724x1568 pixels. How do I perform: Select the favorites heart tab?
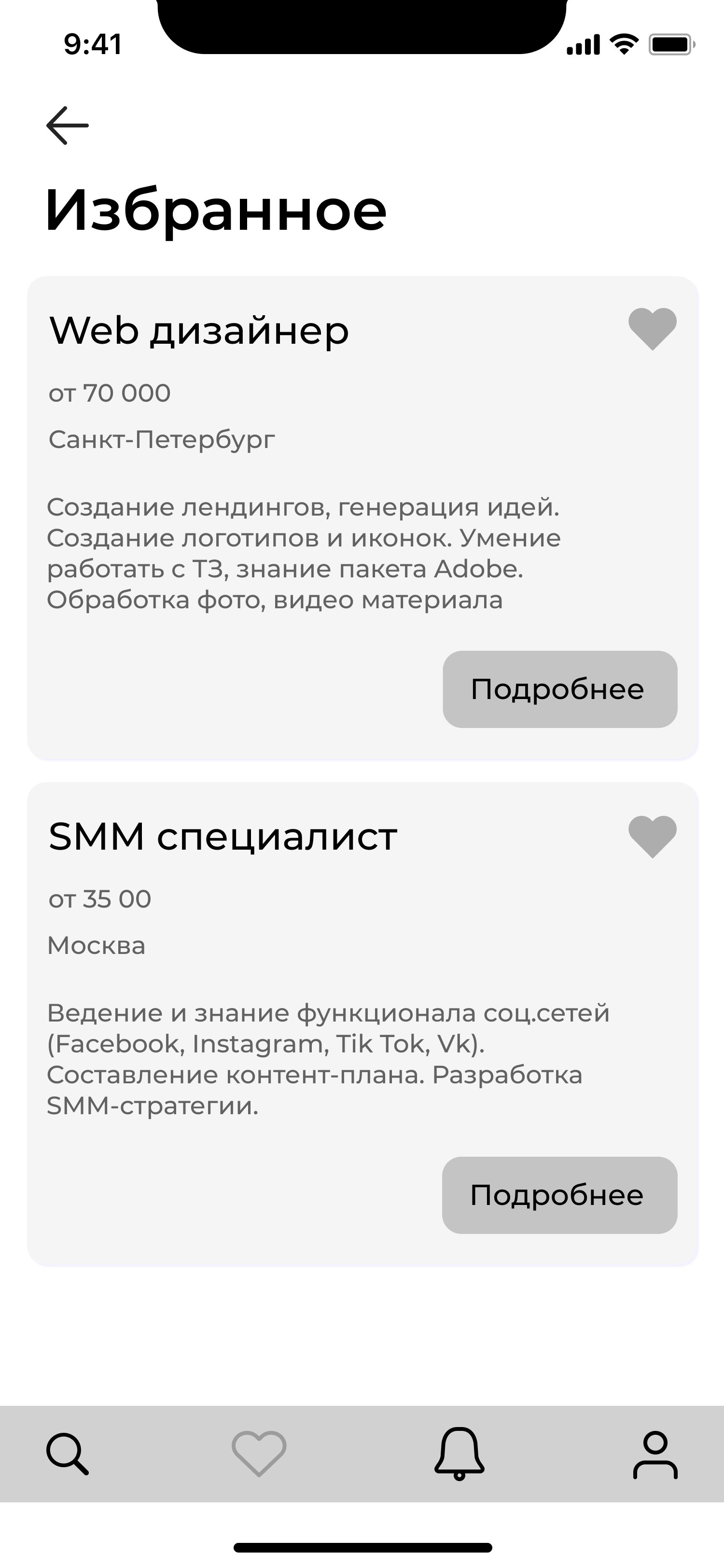click(259, 1454)
